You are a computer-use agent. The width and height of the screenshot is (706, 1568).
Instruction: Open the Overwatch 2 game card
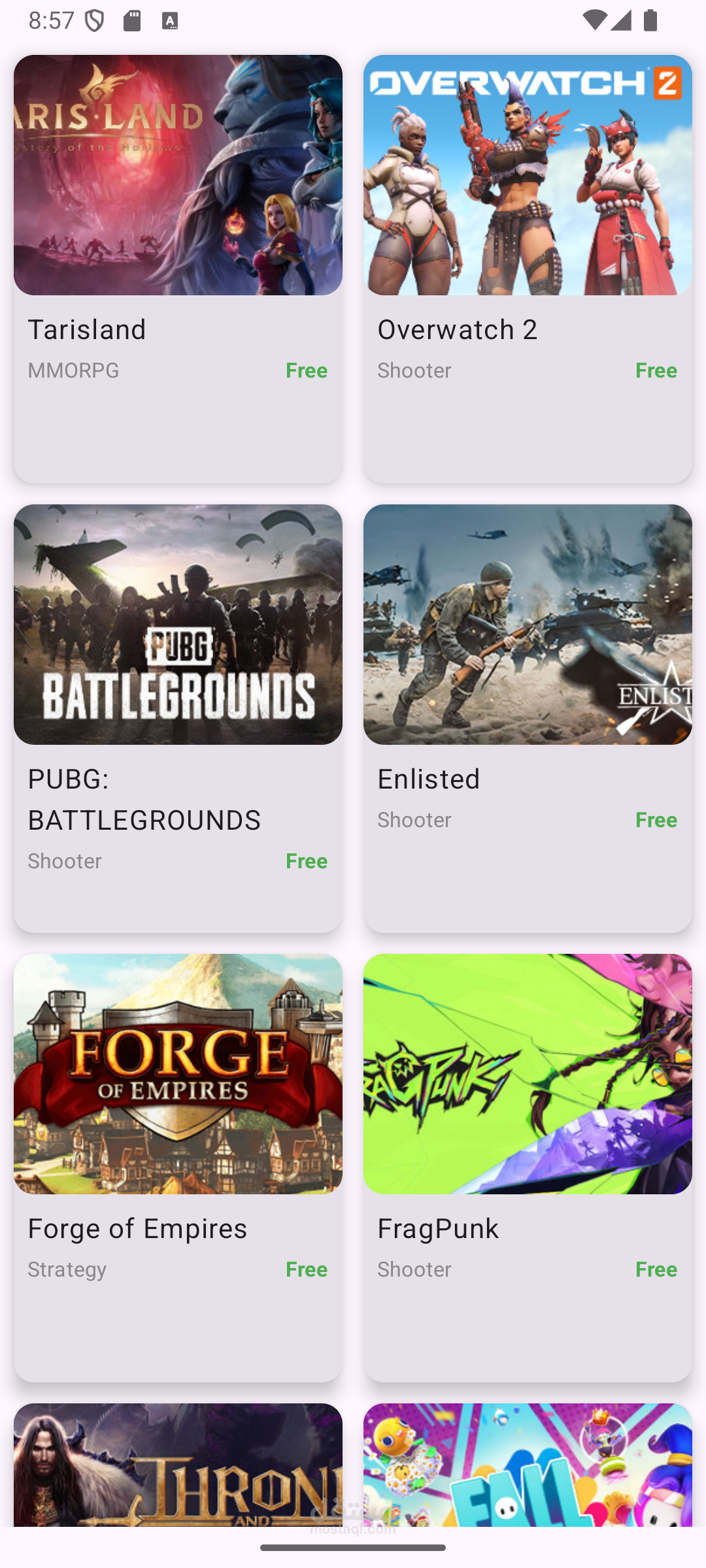point(528,269)
